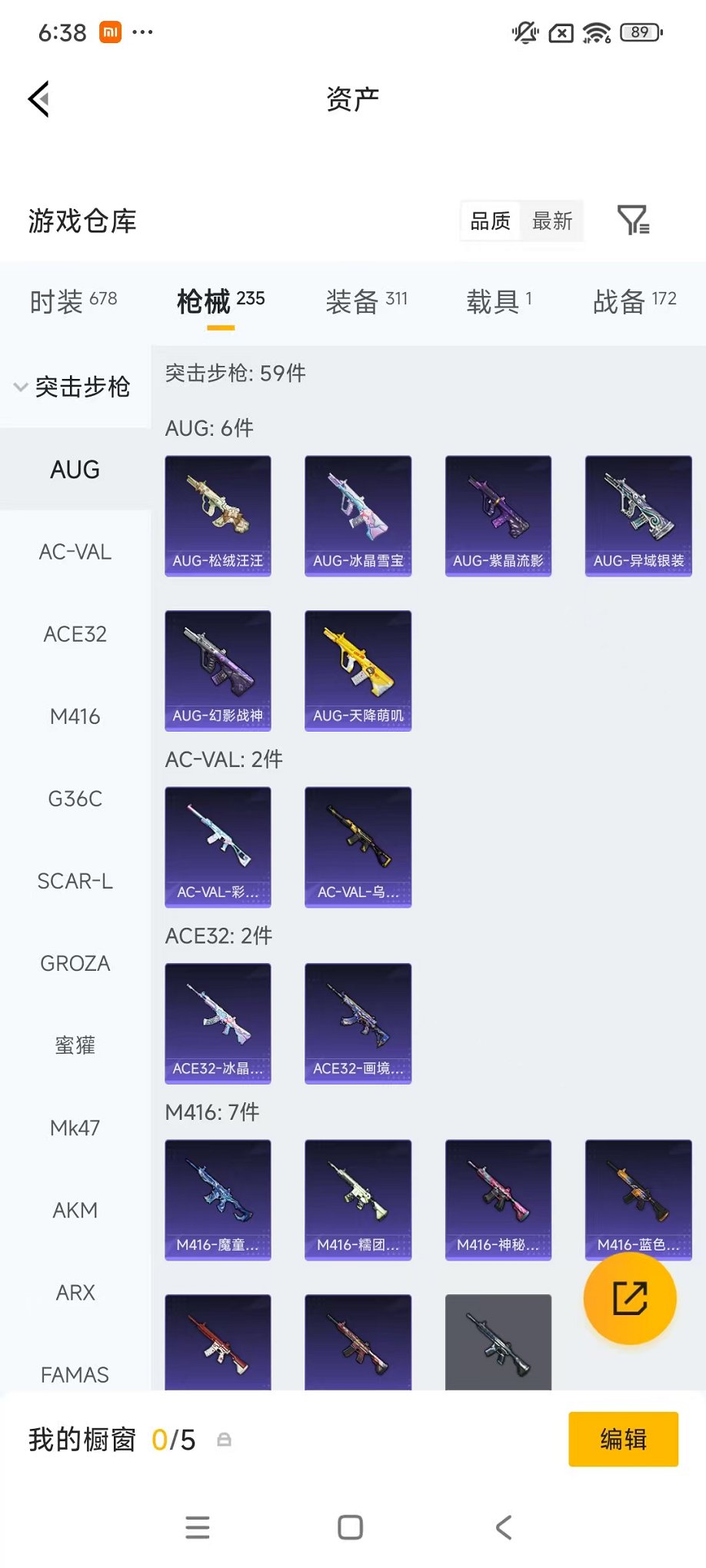Select M416 in the side list
This screenshot has height=1568, width=706.
(75, 716)
